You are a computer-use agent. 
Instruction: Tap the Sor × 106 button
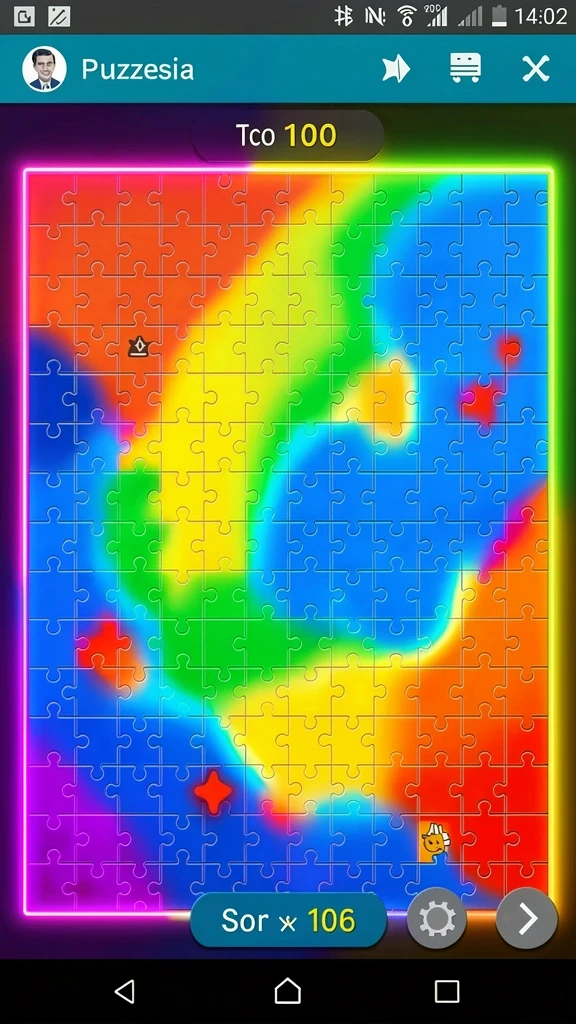click(288, 920)
